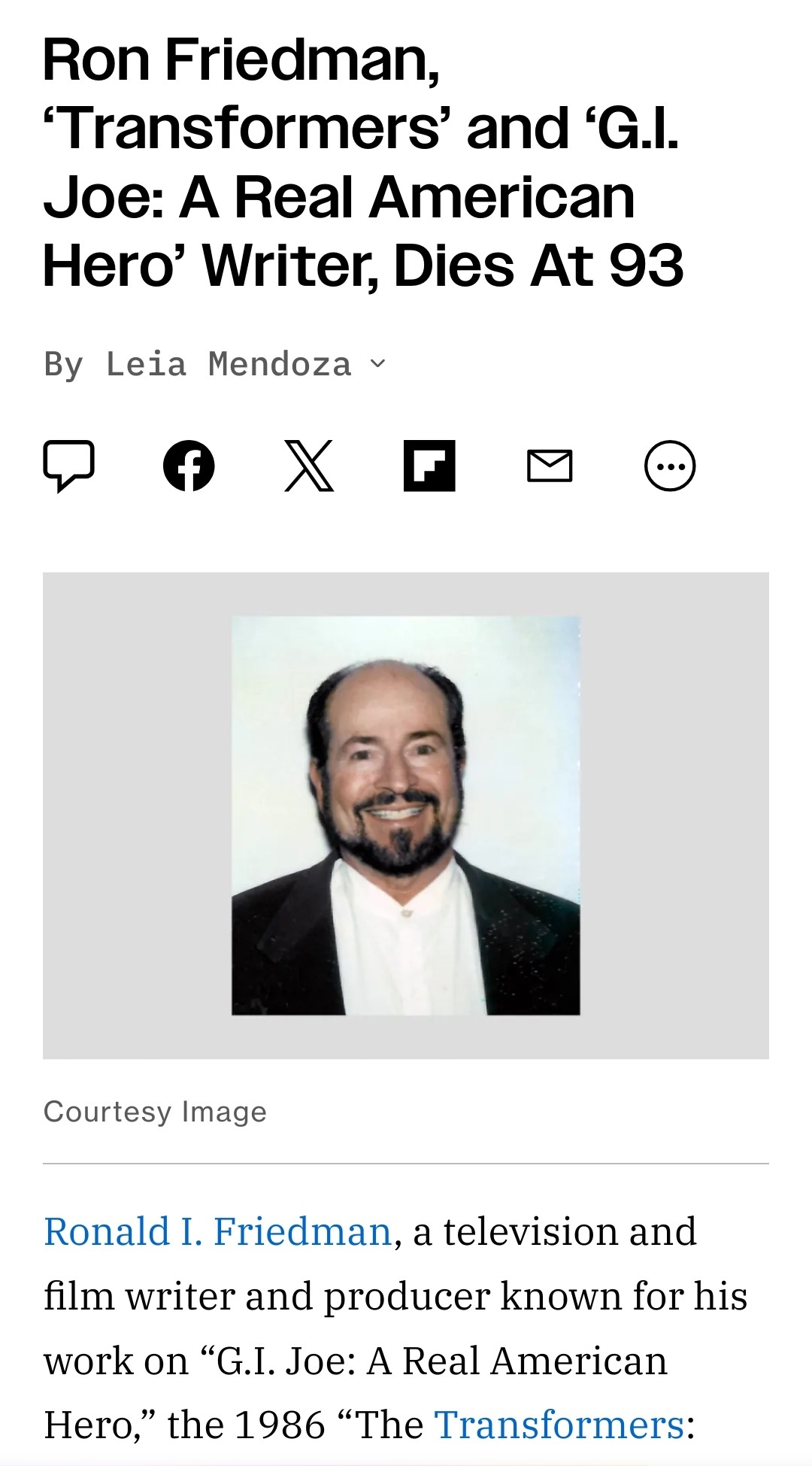Open more sharing options
Screen dimensions: 812x1466
click(x=670, y=466)
